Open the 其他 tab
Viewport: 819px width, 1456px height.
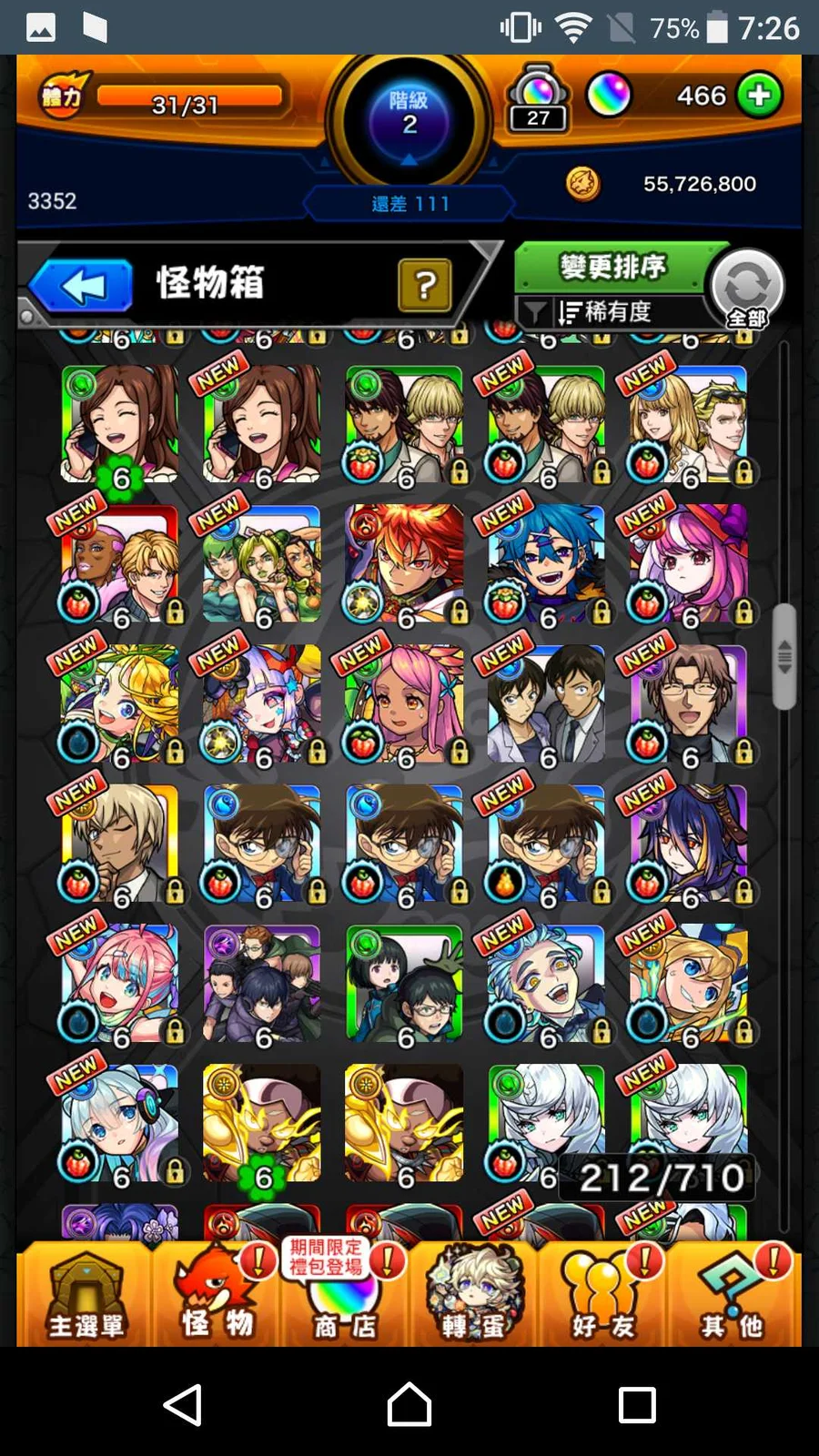[733, 1295]
